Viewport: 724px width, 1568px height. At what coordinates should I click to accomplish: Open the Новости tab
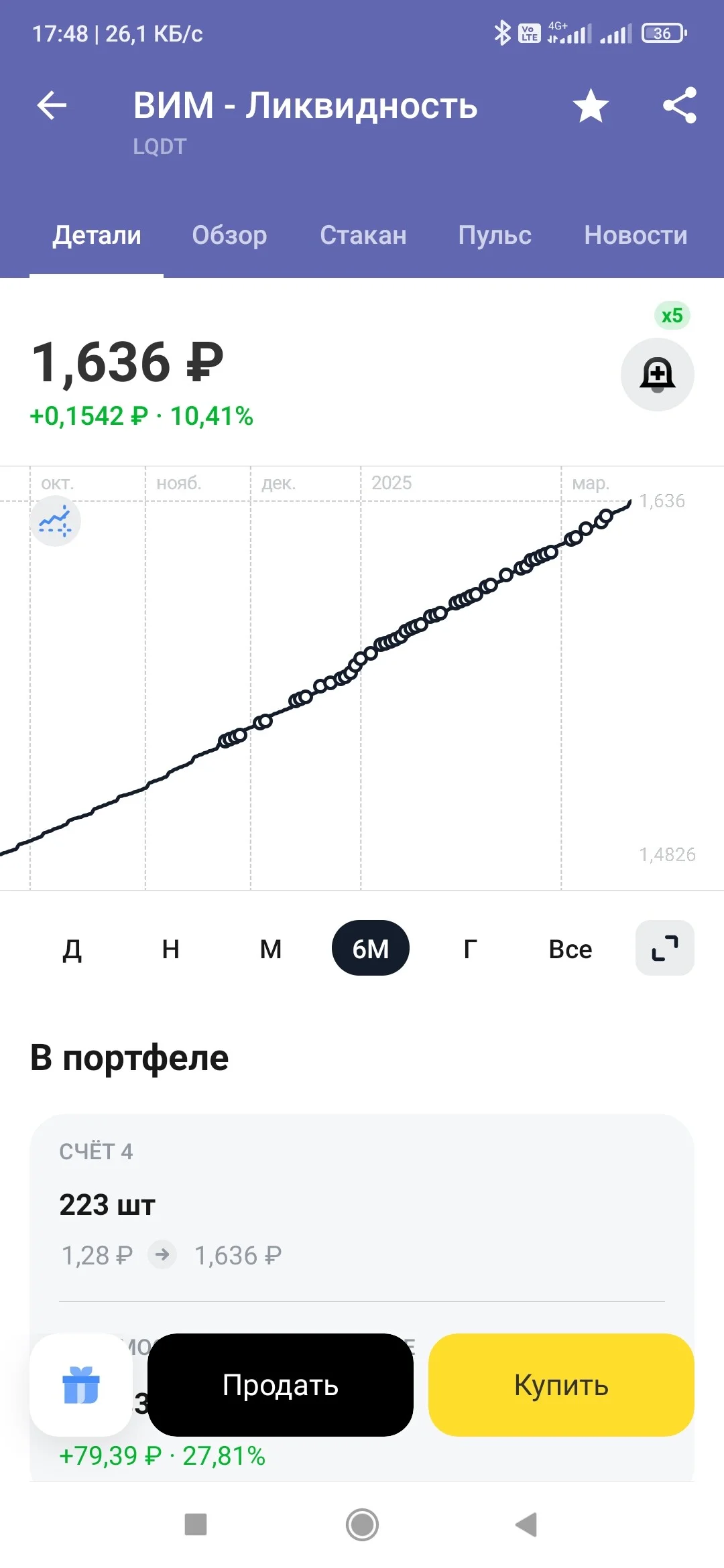coord(636,235)
